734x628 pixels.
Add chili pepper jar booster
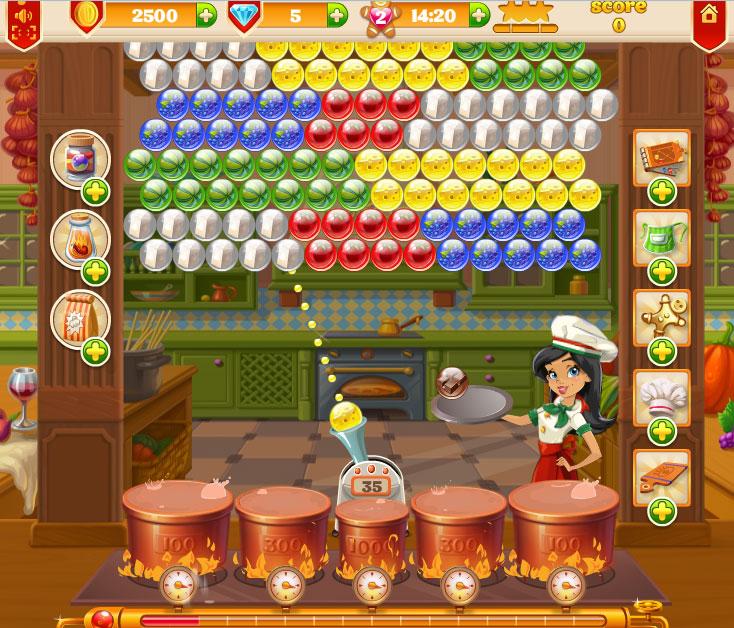(95, 271)
